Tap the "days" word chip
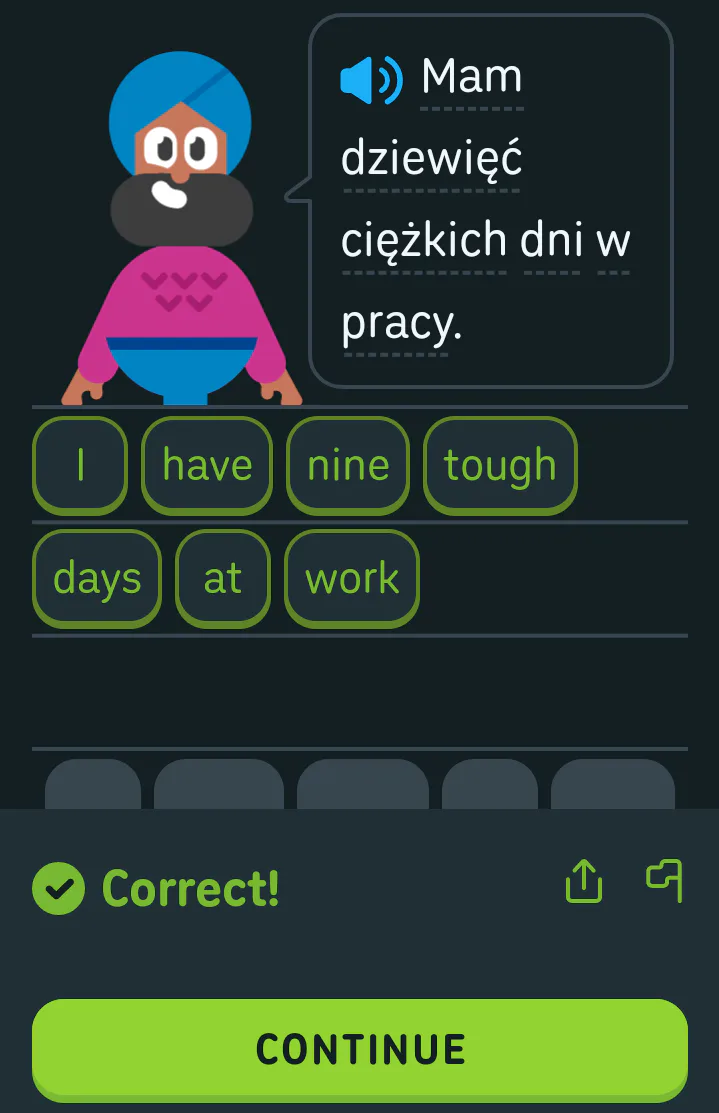This screenshot has width=719, height=1113. click(97, 579)
